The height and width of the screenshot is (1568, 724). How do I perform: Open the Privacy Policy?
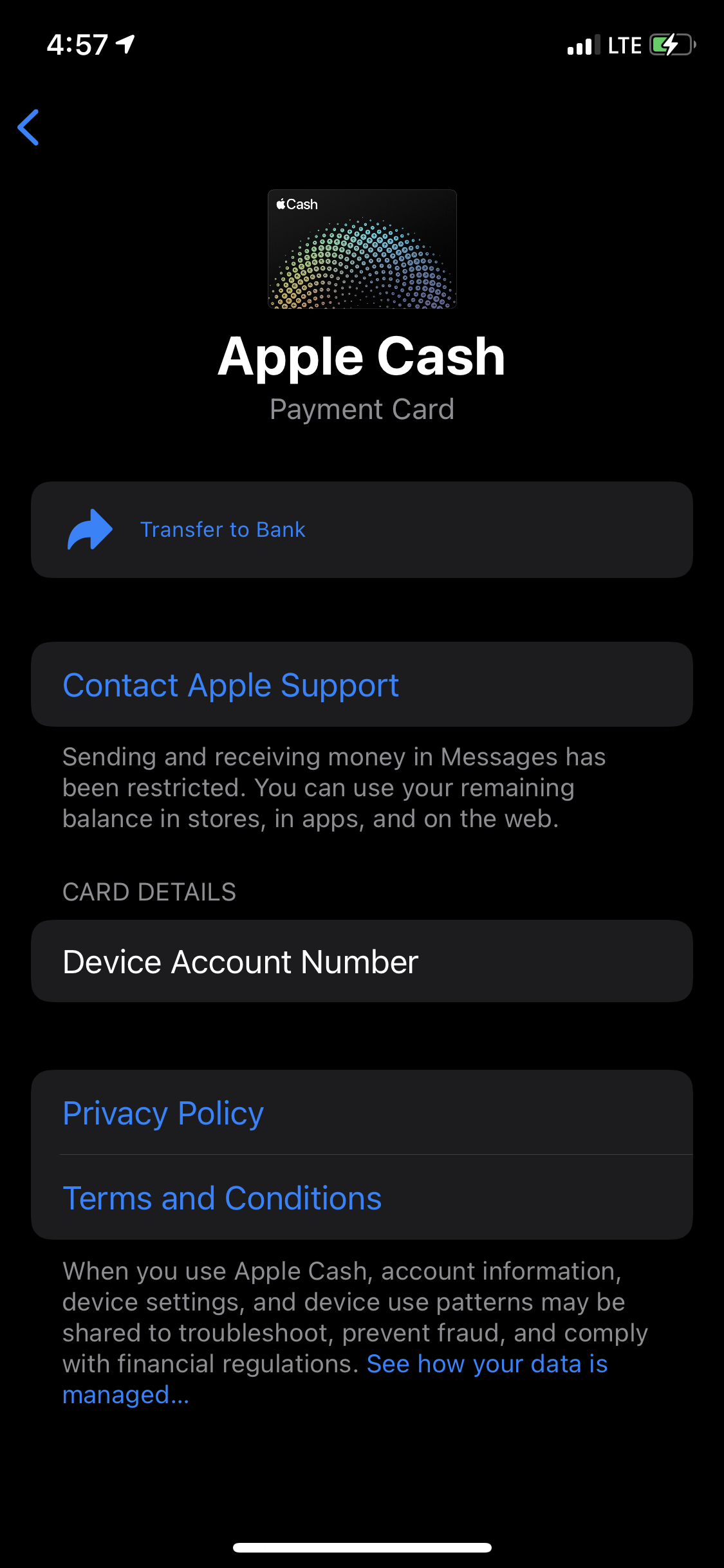pyautogui.click(x=362, y=1113)
